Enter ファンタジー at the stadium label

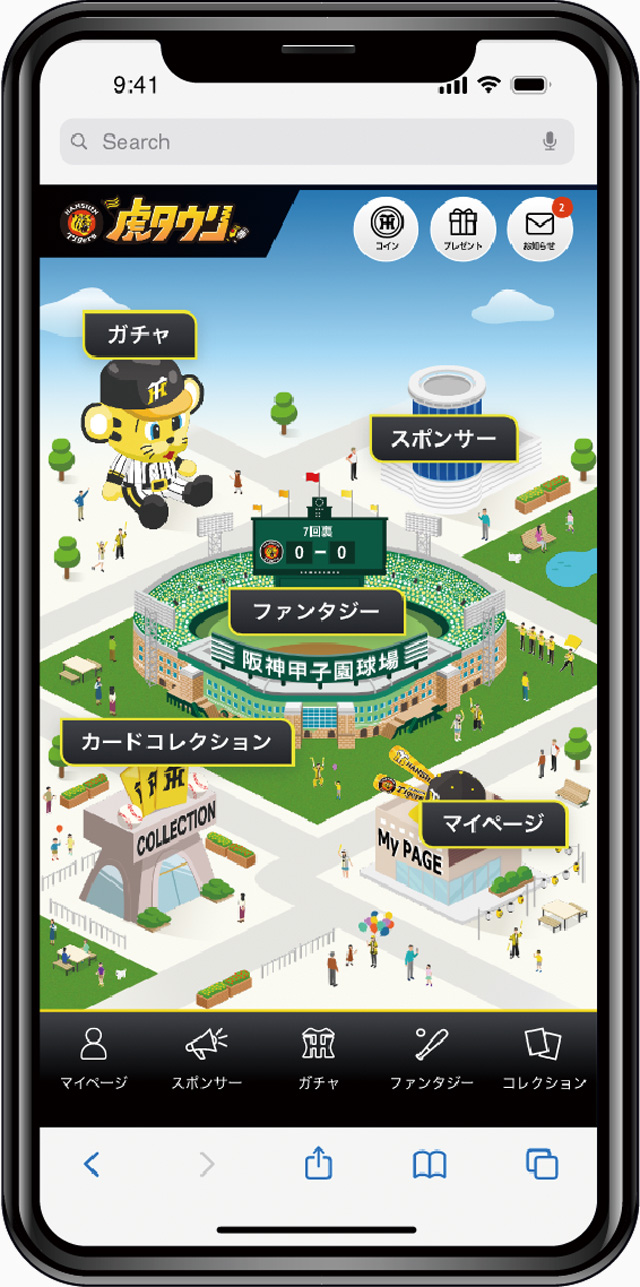(315, 611)
